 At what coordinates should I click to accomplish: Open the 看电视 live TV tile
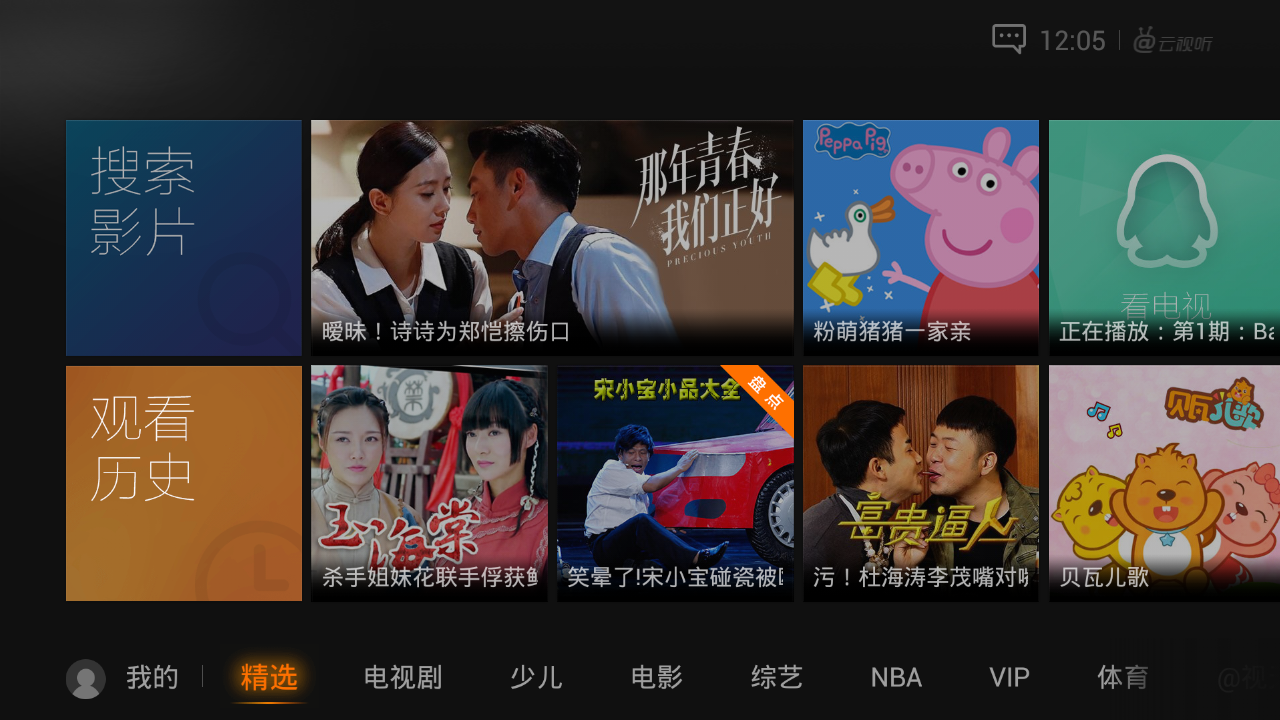tap(1164, 238)
